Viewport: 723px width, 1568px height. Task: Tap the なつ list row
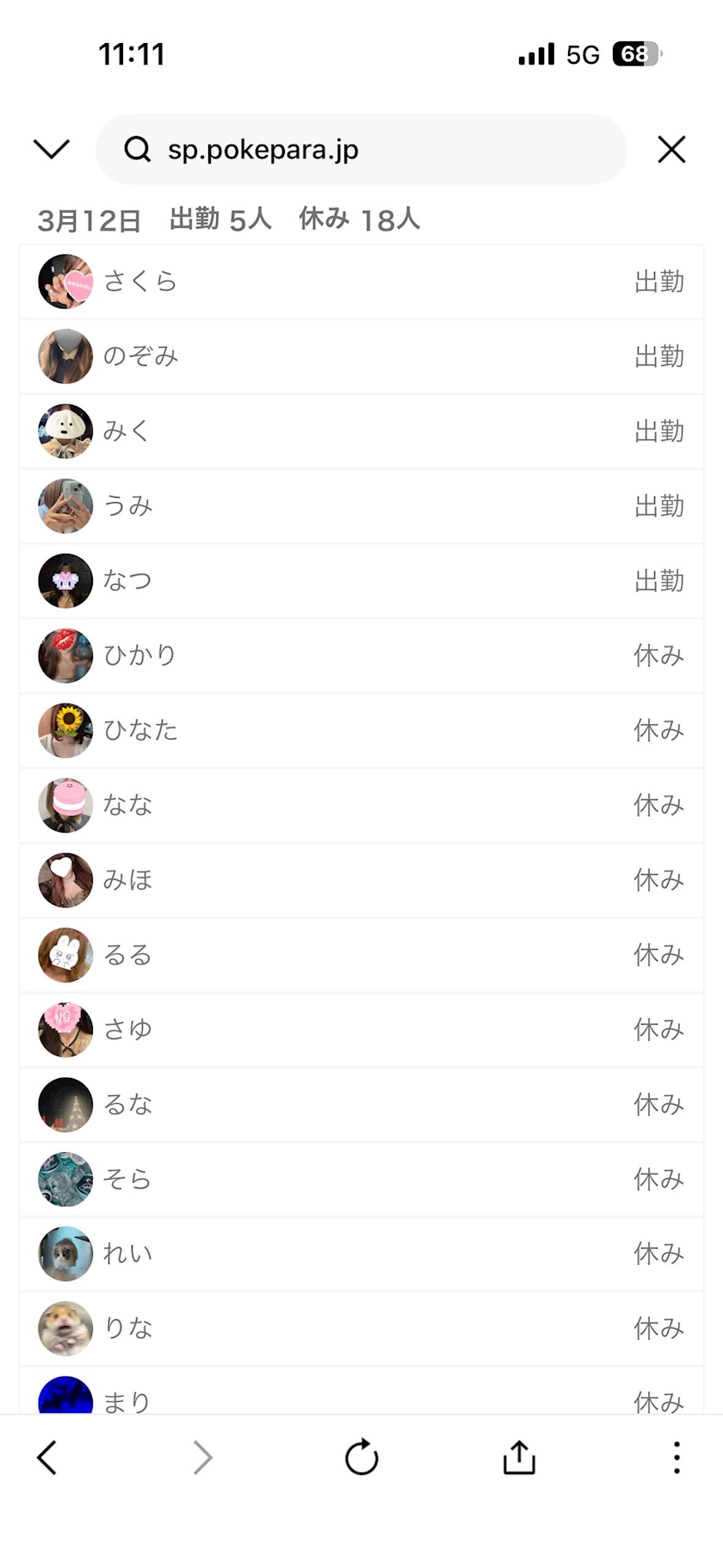(x=361, y=581)
